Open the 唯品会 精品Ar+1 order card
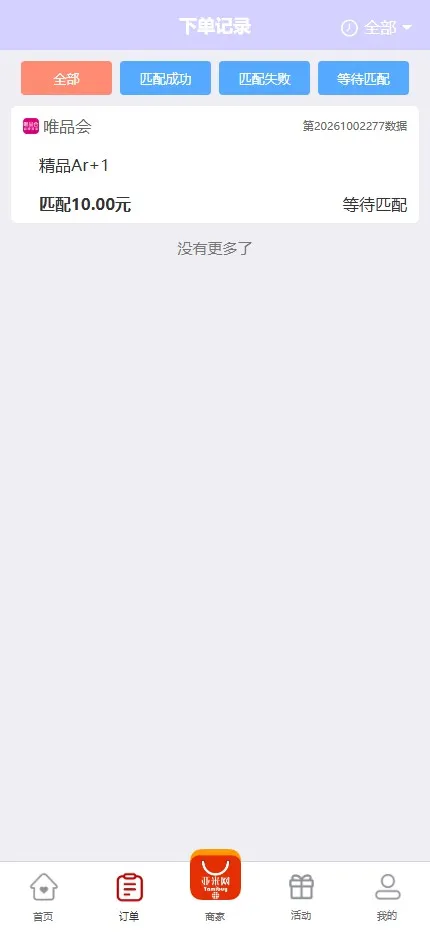 click(215, 165)
